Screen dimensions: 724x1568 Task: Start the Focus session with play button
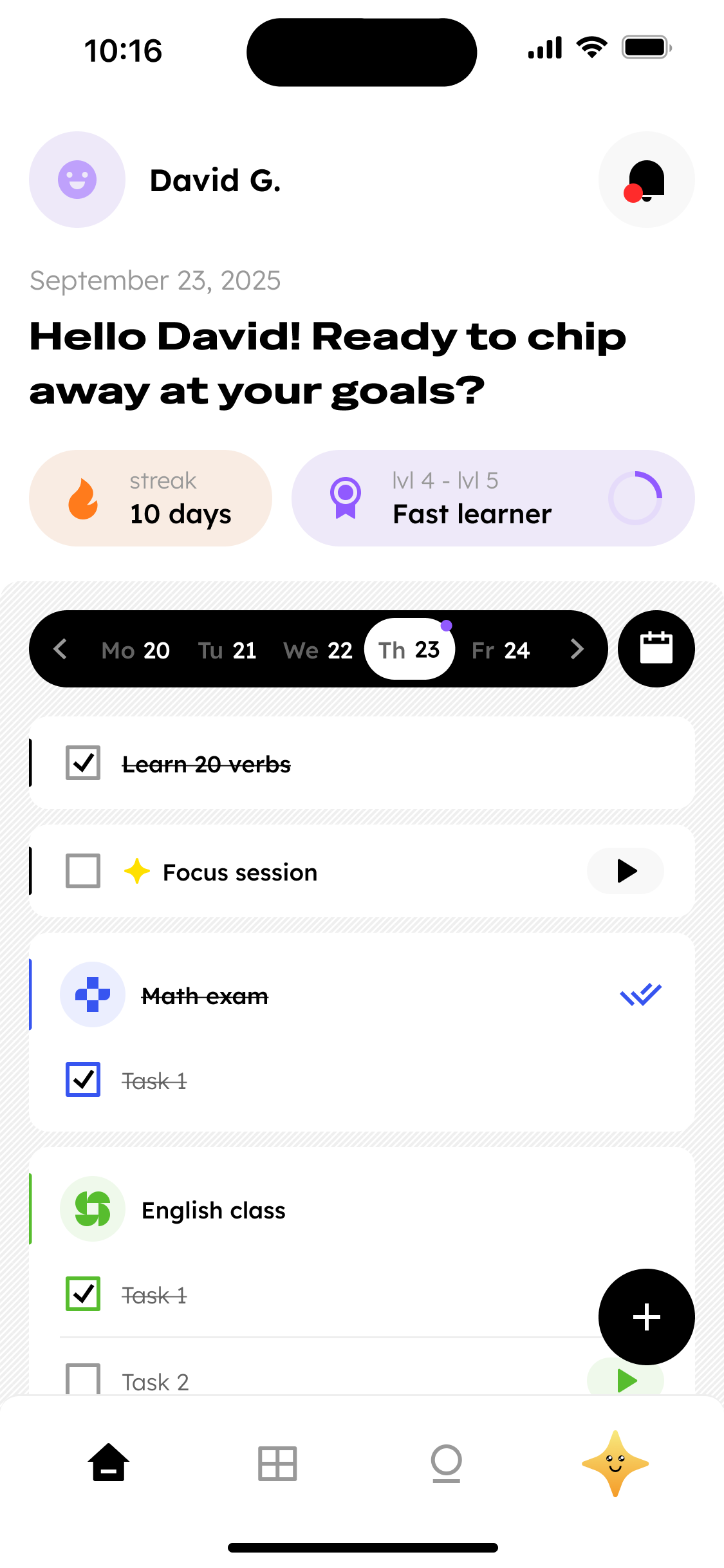click(626, 871)
